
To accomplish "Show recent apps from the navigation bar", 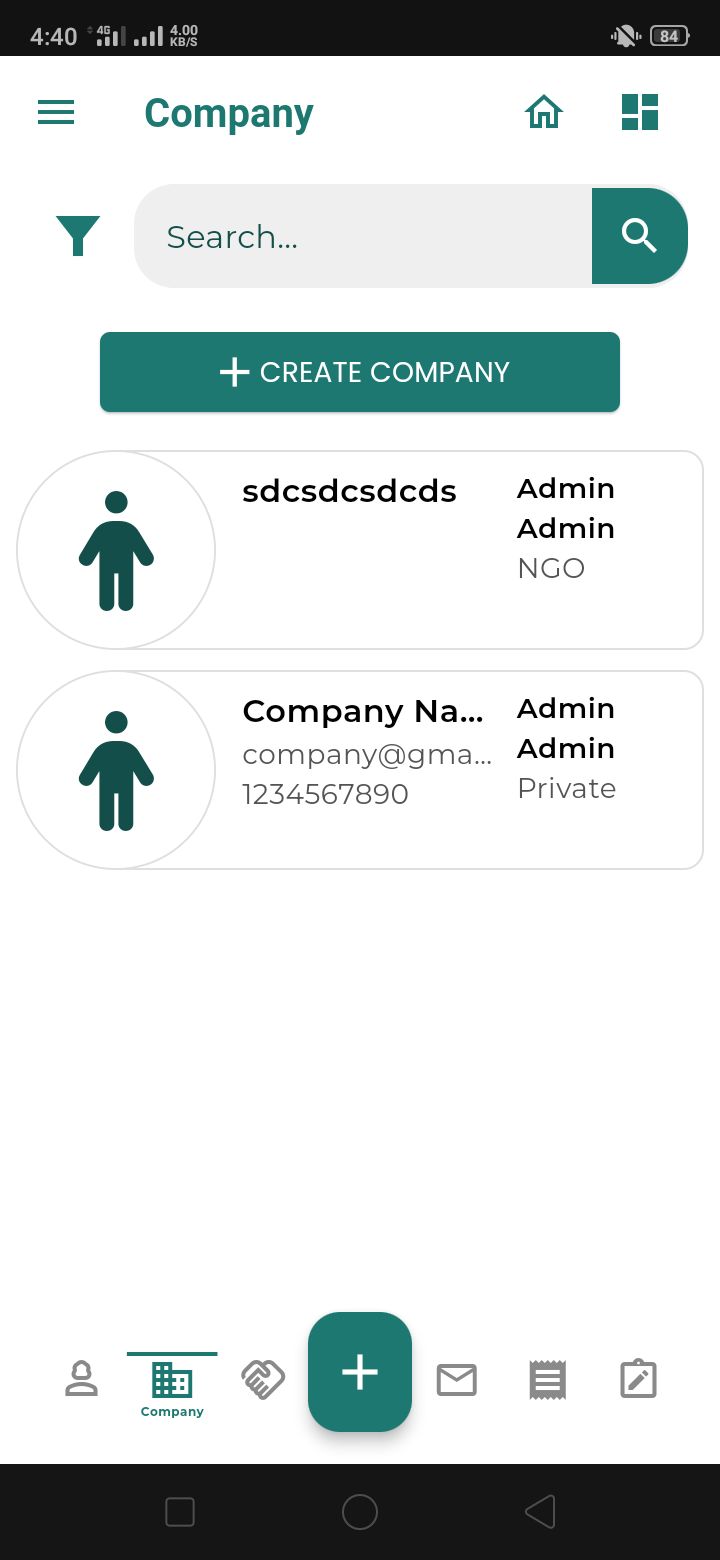I will [180, 1512].
